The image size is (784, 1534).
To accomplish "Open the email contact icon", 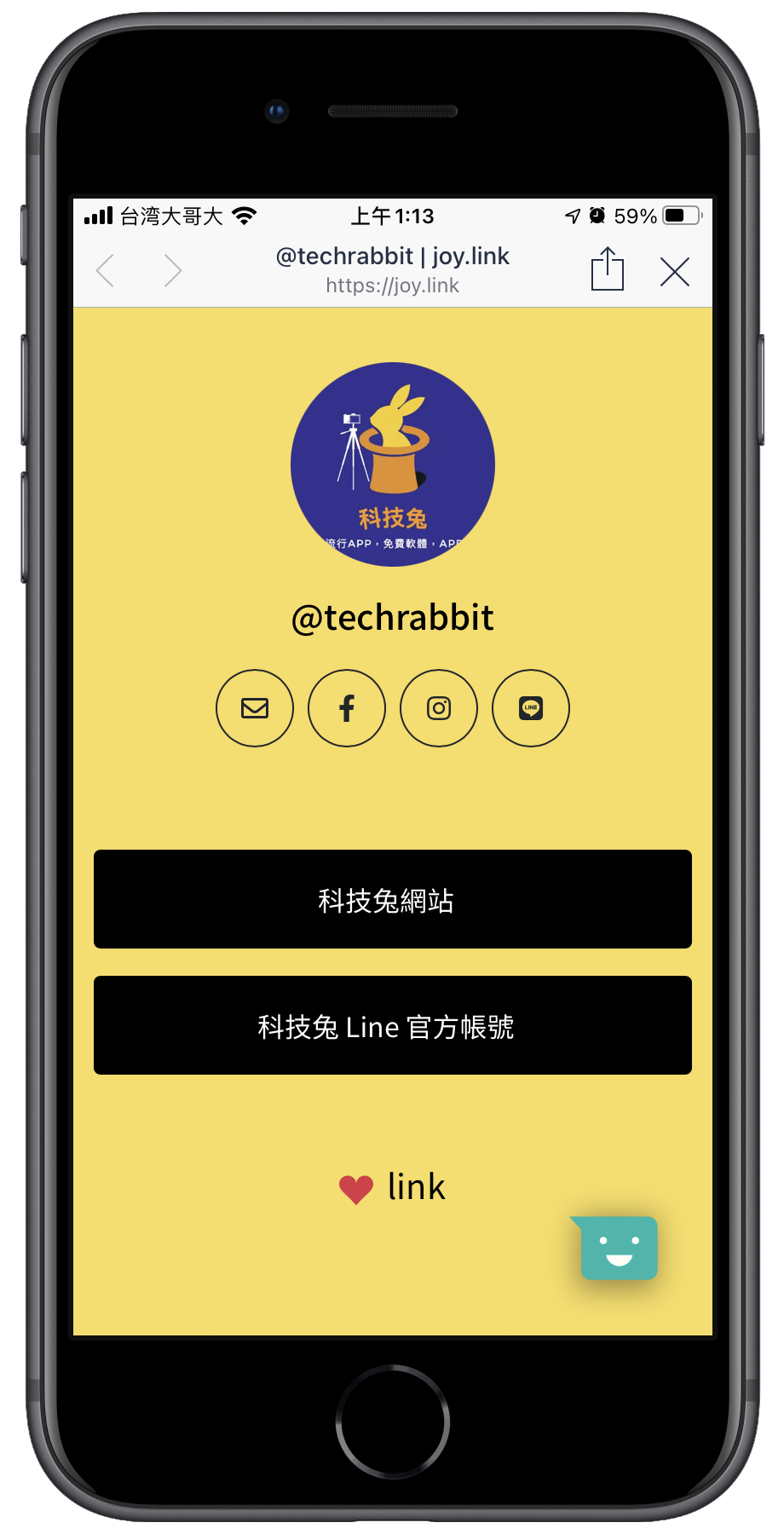I will (255, 708).
